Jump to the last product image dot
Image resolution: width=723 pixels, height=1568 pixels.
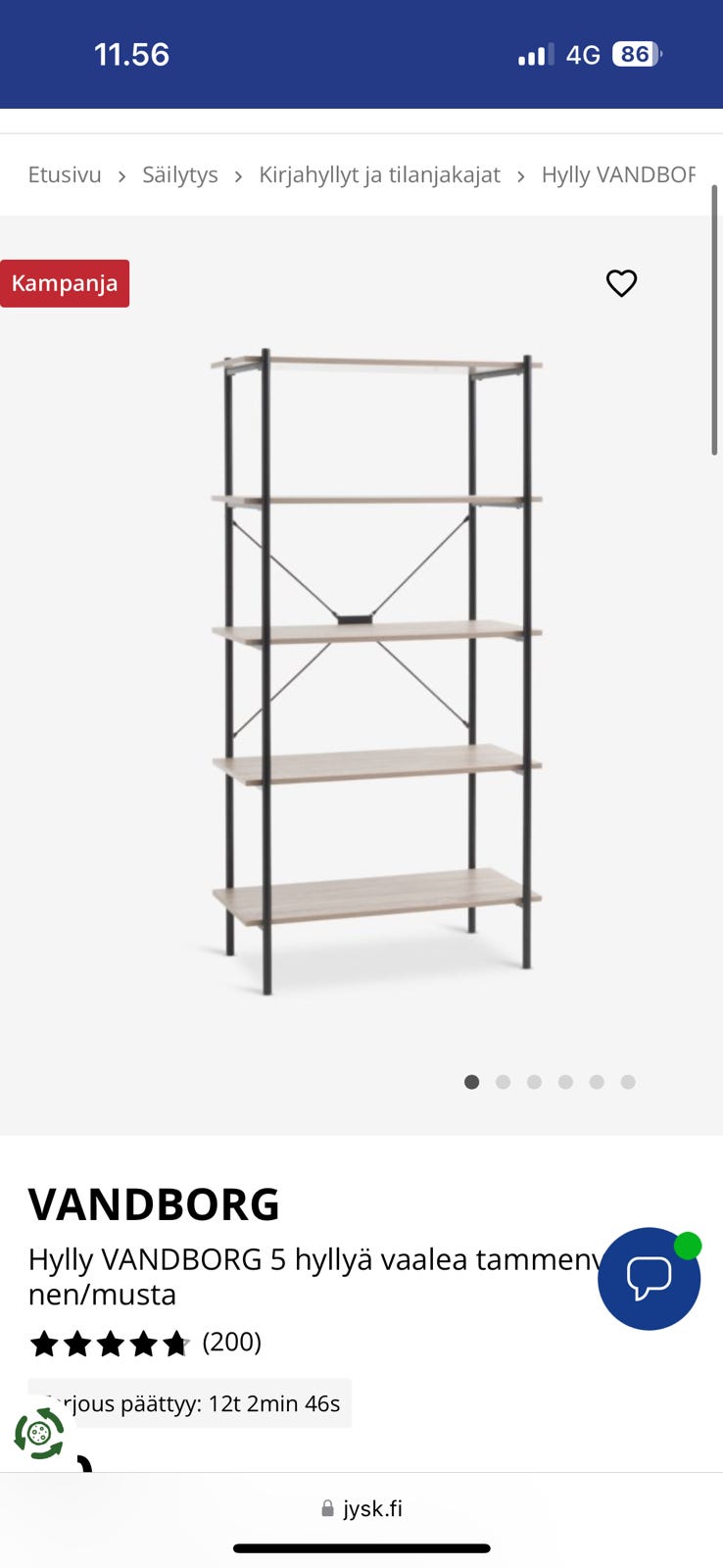coord(628,1082)
